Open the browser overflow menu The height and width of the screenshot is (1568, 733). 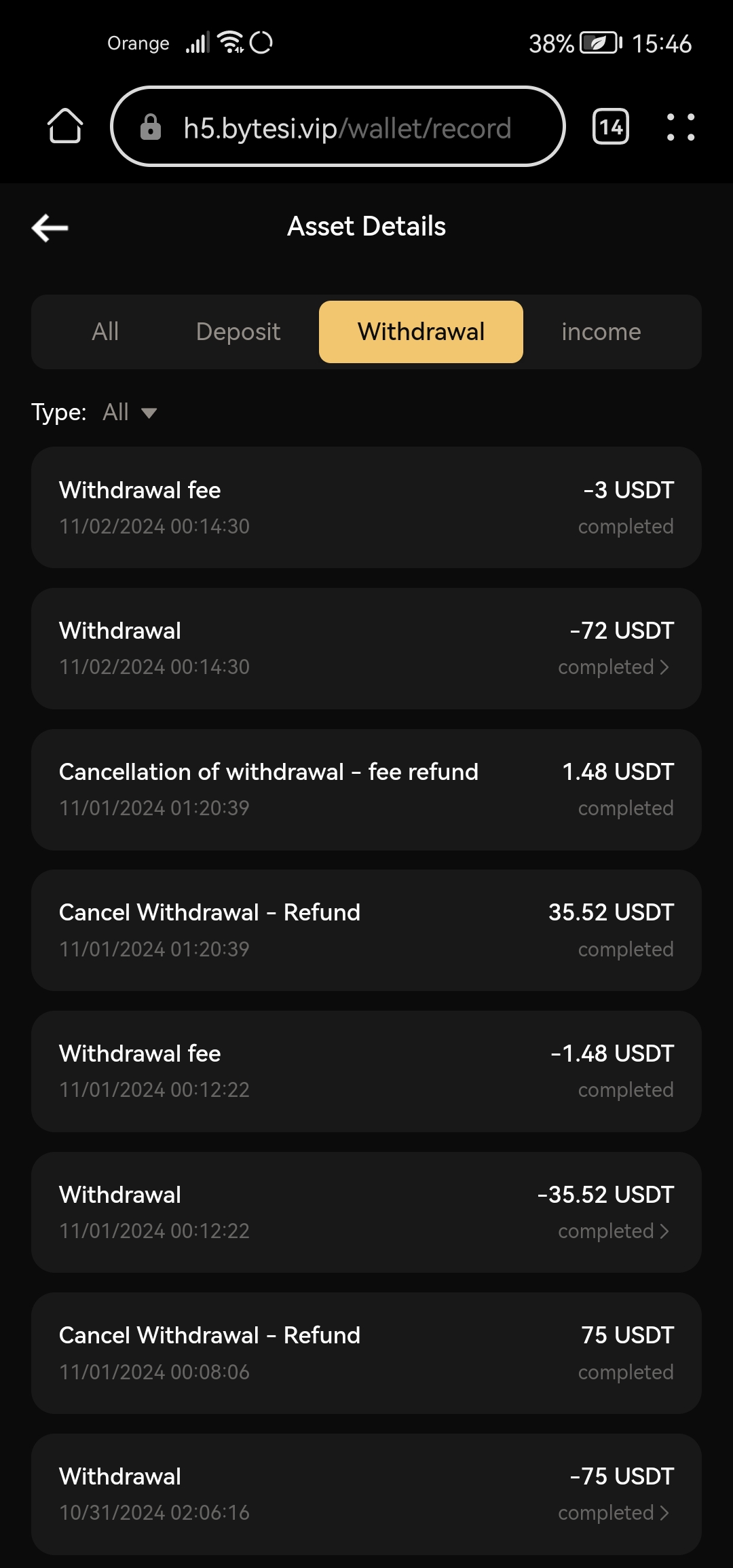[x=681, y=127]
